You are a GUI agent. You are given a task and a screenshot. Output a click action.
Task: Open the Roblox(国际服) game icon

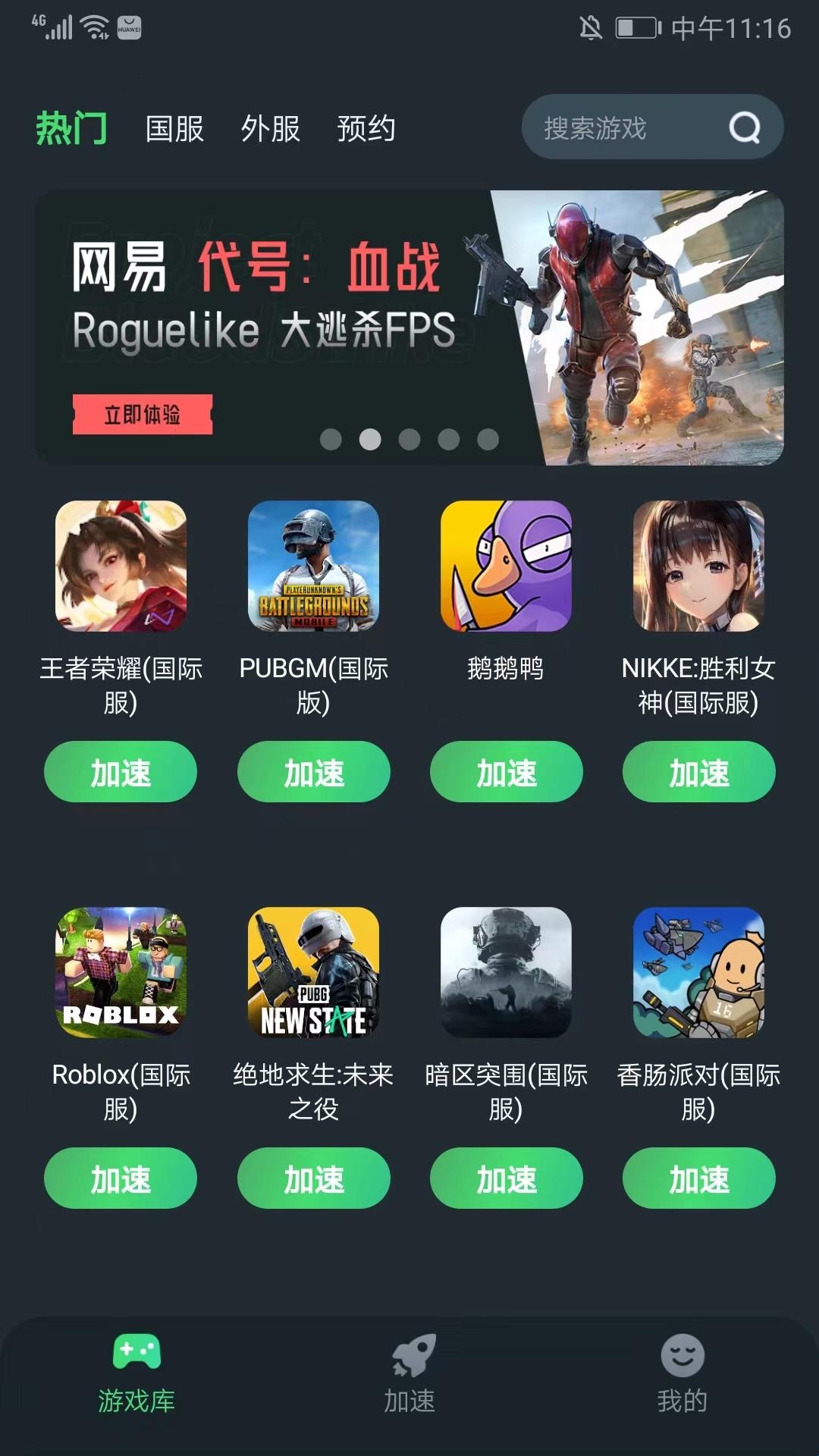click(x=121, y=972)
